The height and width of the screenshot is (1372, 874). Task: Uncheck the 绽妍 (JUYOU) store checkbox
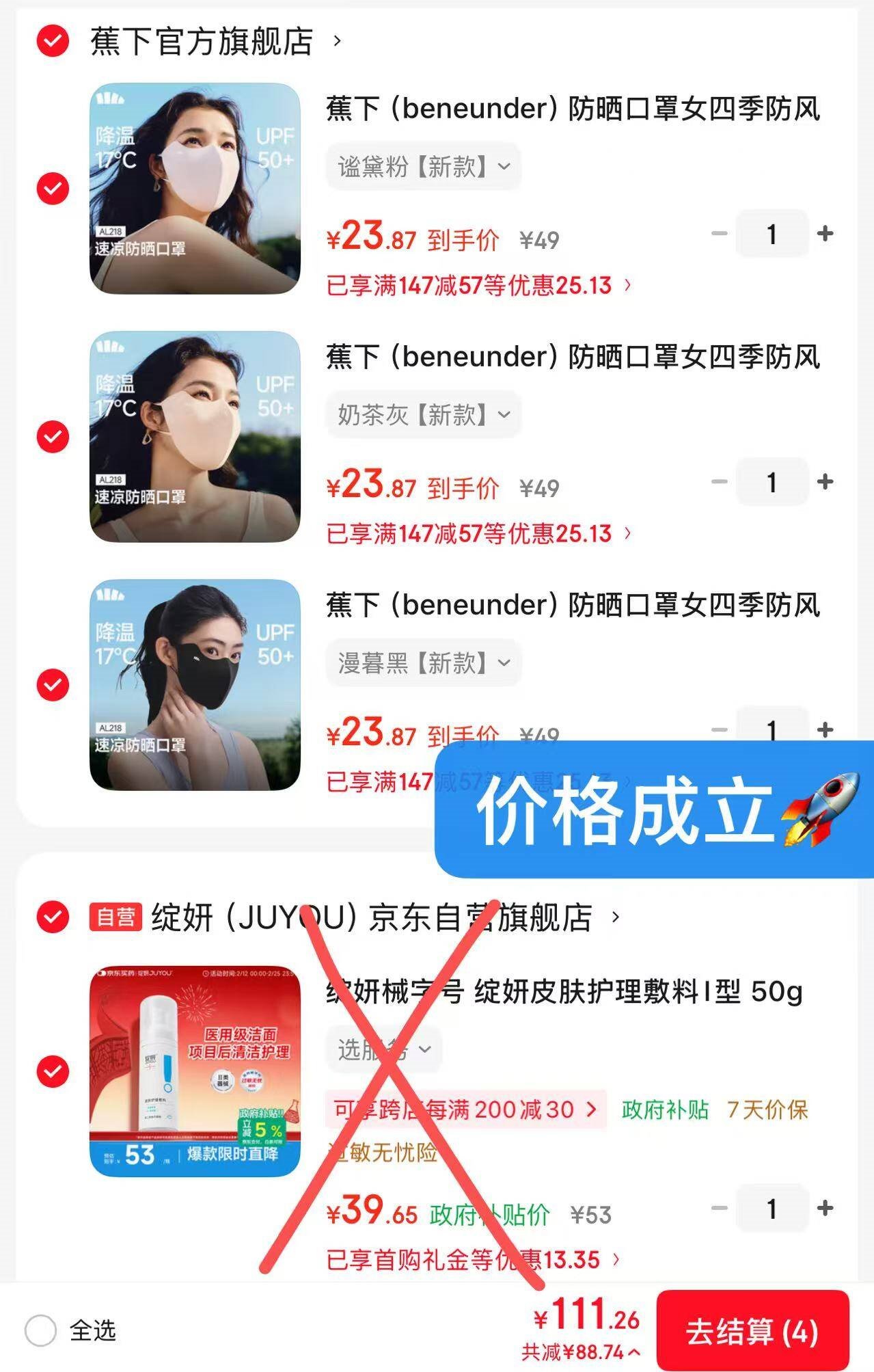pyautogui.click(x=53, y=917)
